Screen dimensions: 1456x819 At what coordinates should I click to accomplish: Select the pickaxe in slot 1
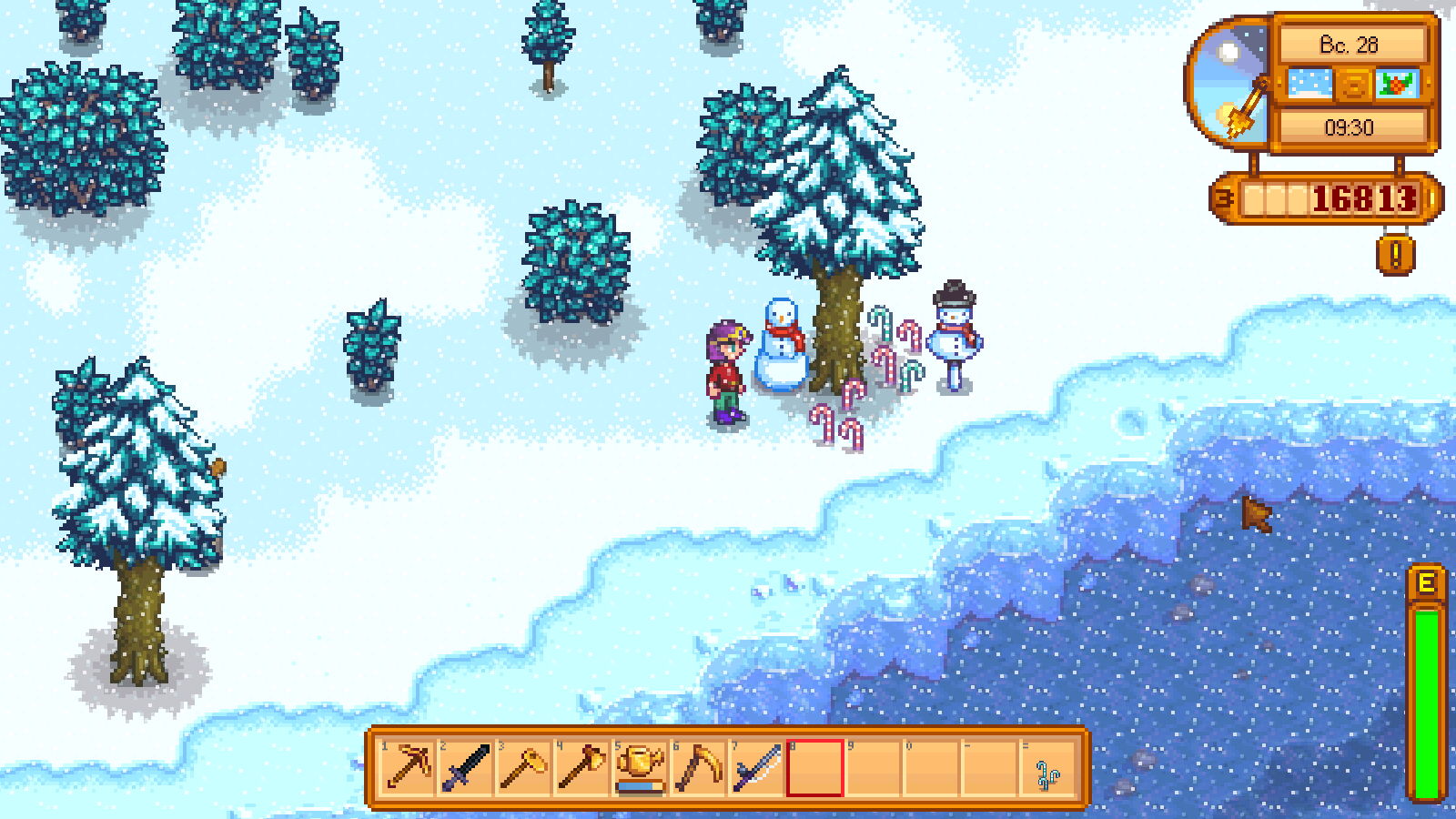pos(407,767)
